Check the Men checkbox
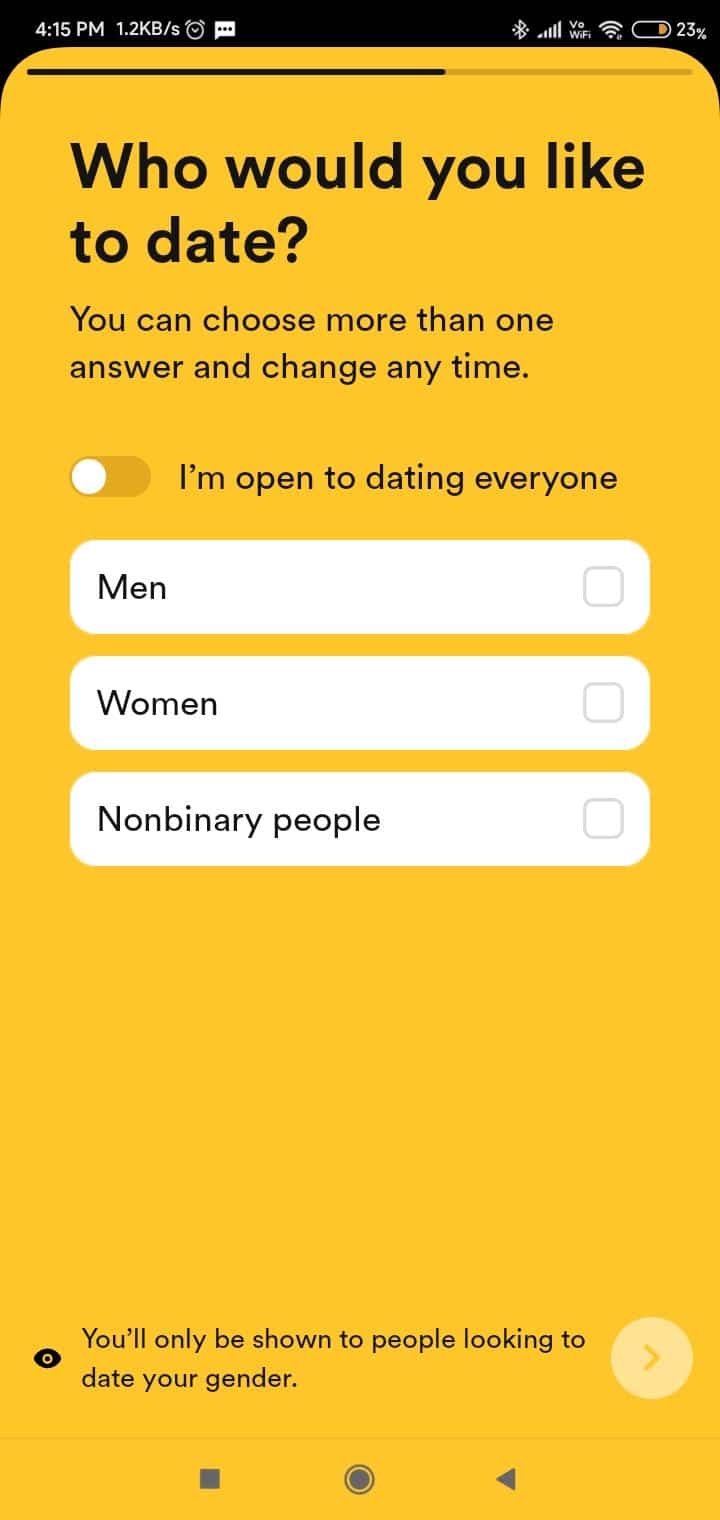The height and width of the screenshot is (1520, 720). tap(603, 587)
